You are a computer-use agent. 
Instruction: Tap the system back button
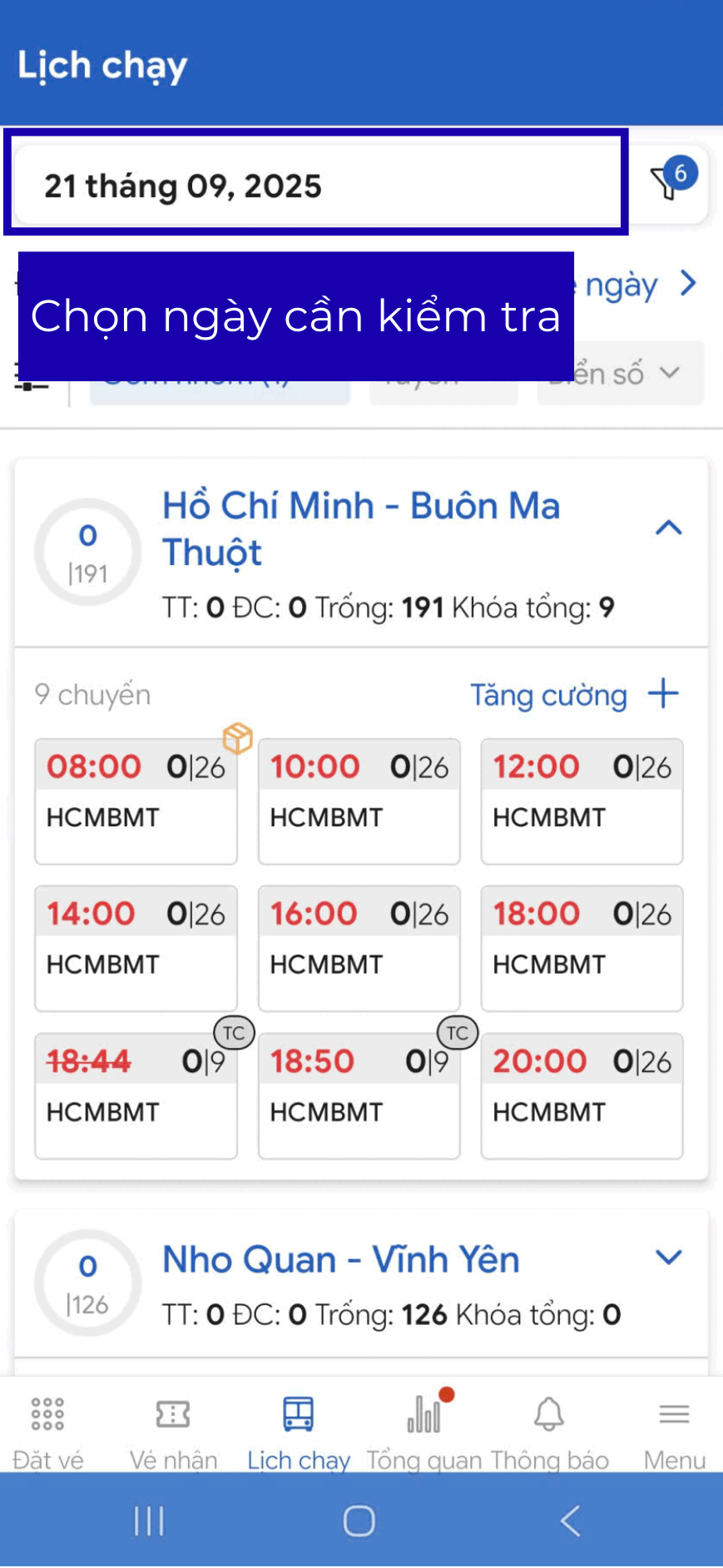coord(571,1521)
